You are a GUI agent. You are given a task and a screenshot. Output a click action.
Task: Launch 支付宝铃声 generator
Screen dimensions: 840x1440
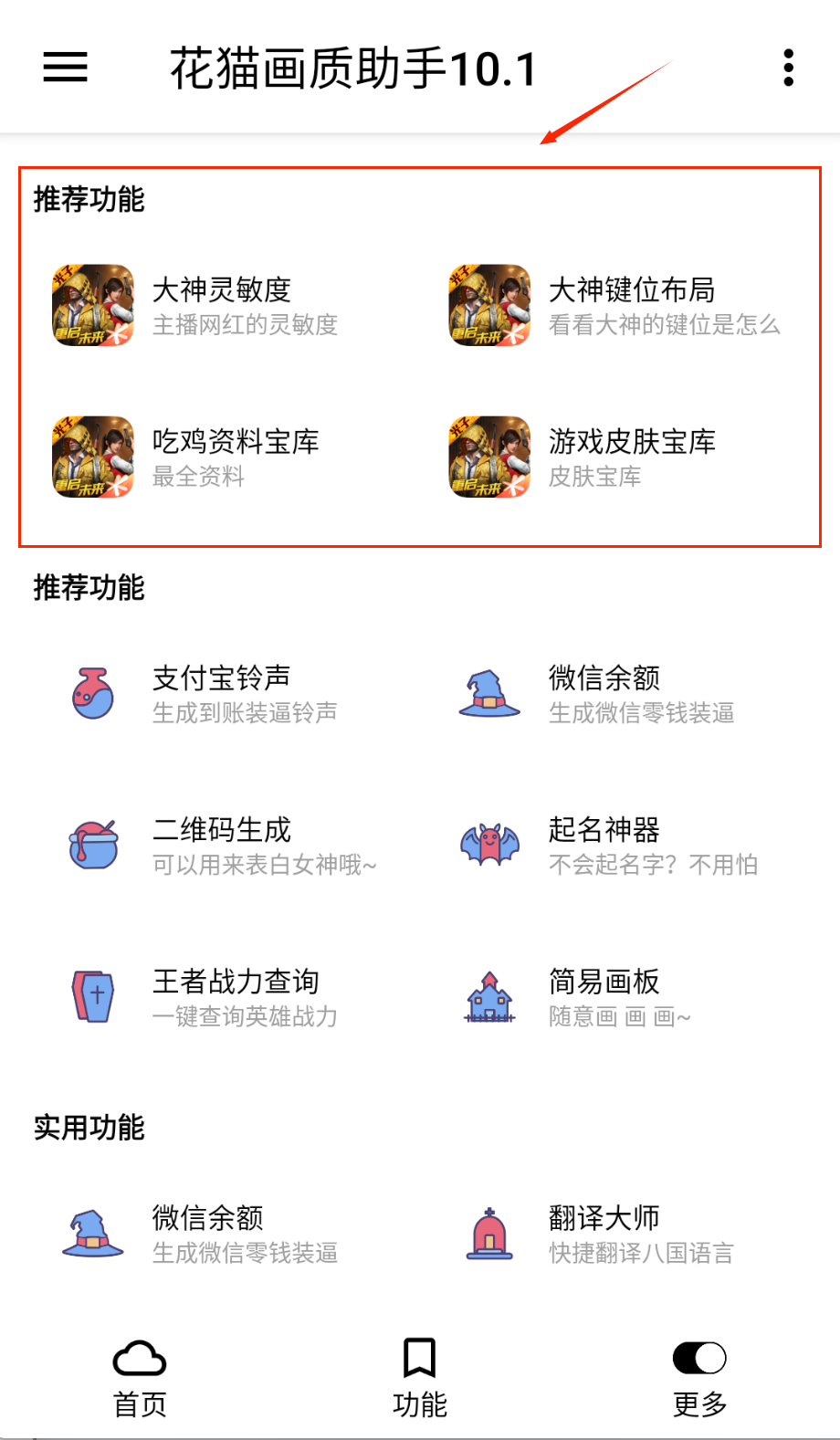(221, 693)
